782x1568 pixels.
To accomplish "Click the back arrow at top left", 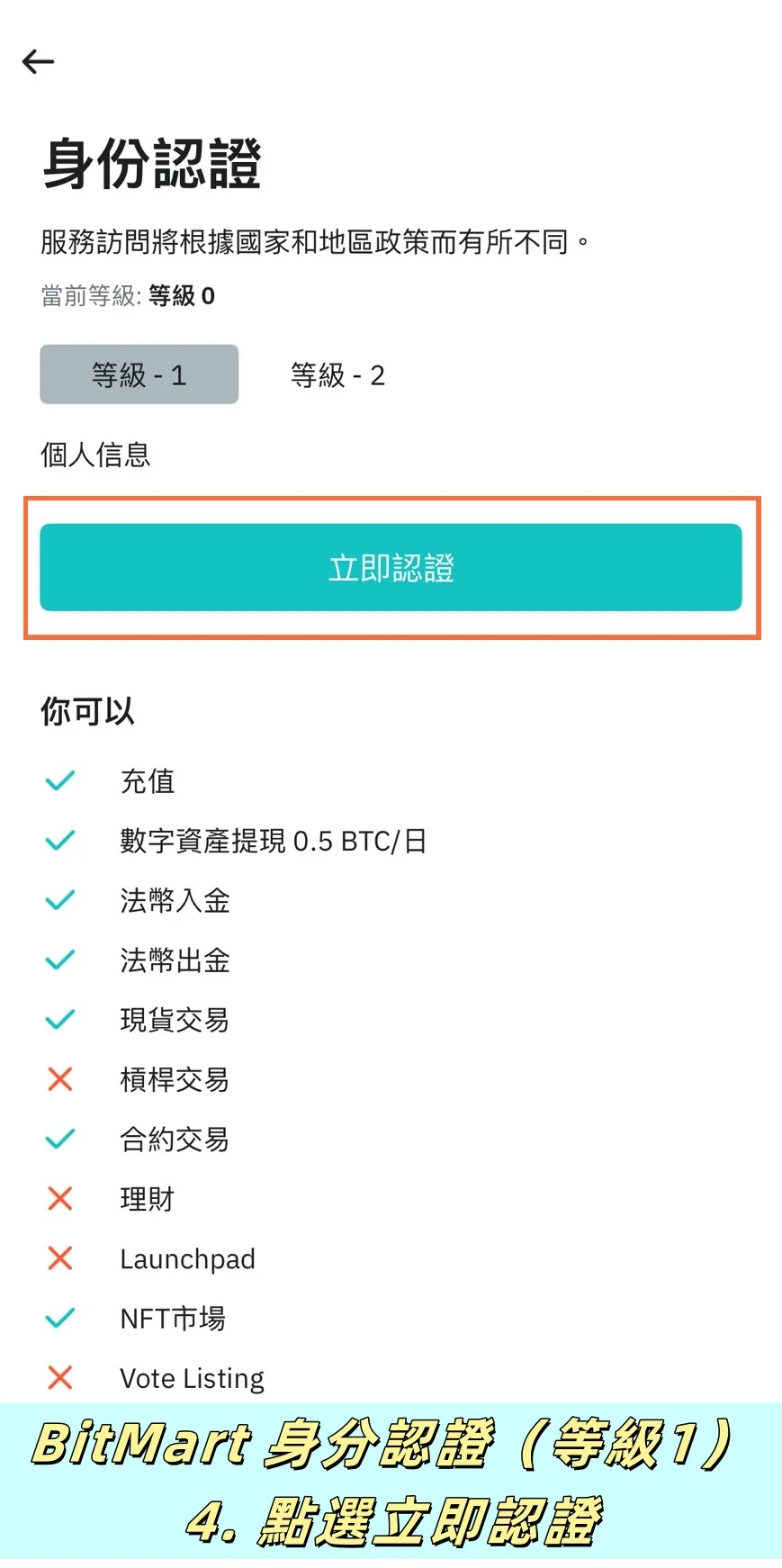I will pyautogui.click(x=38, y=61).
